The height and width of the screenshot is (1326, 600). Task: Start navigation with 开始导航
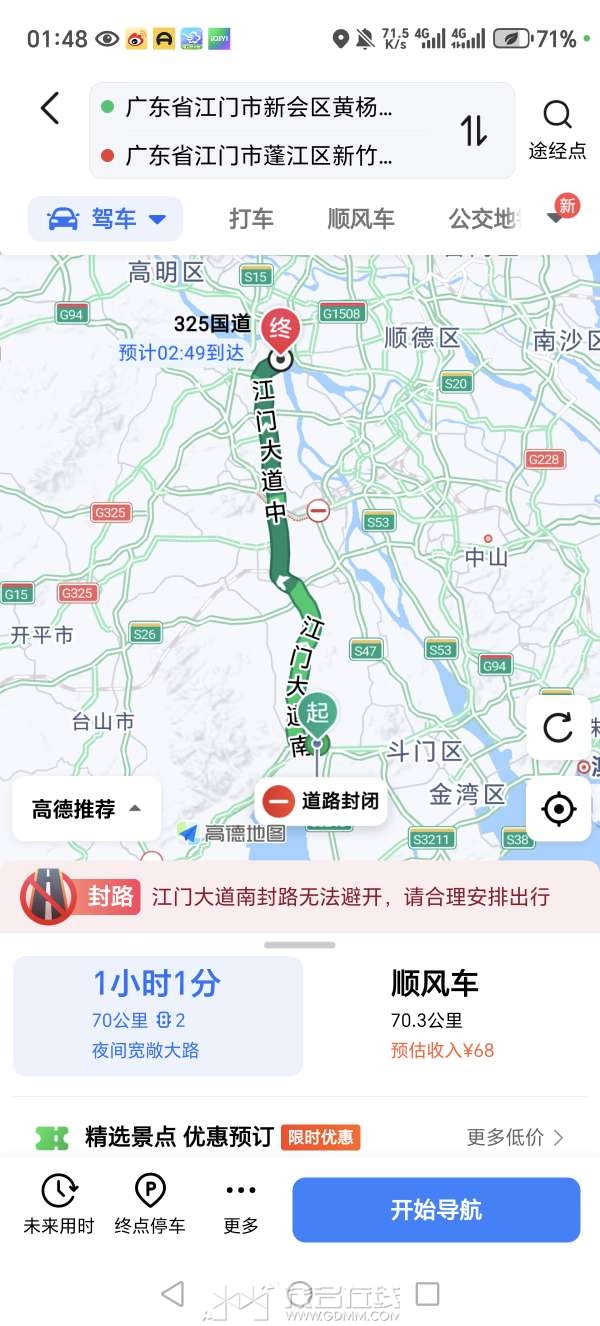click(436, 1210)
